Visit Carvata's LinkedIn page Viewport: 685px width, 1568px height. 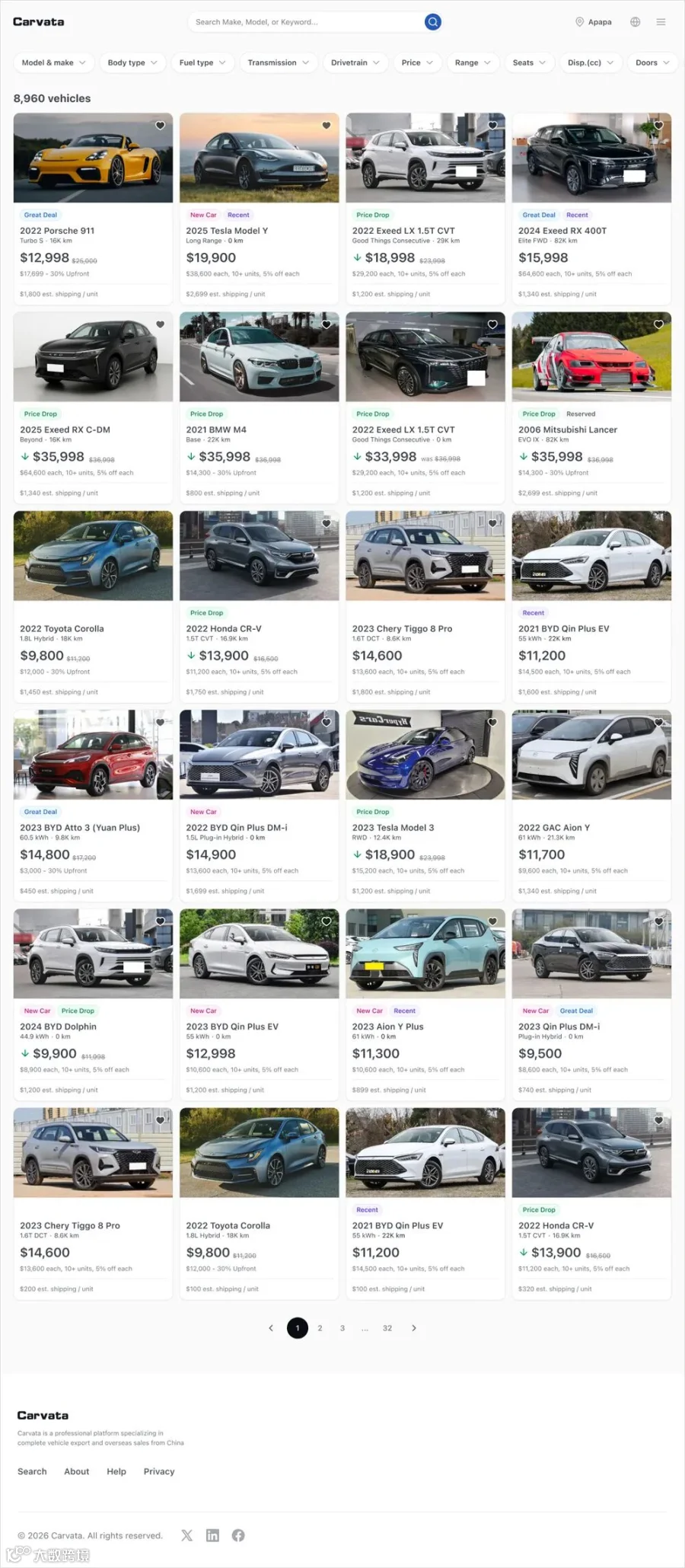(212, 1535)
